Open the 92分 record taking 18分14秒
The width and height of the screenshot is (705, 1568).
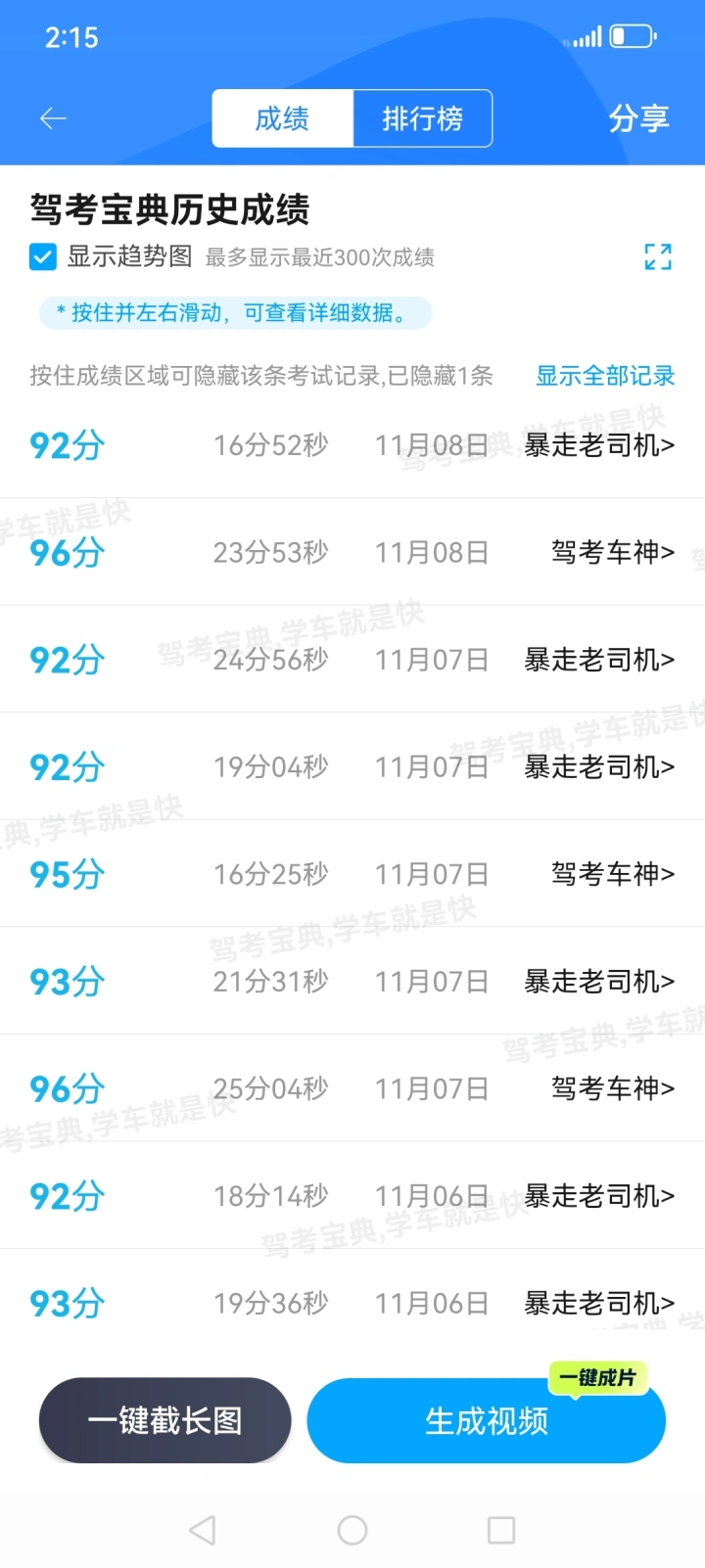(352, 1196)
